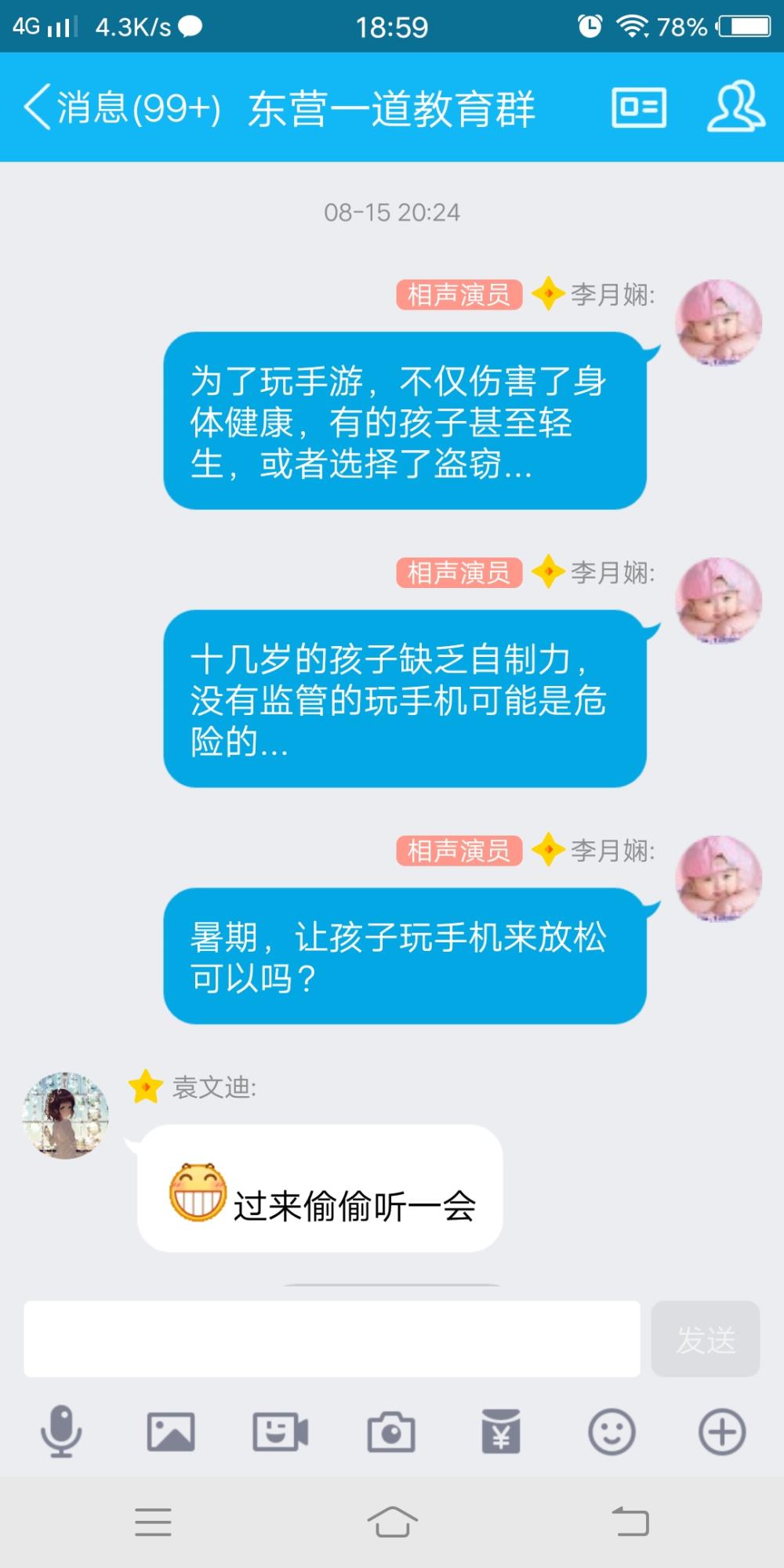Screen dimensions: 784x1568
Task: Focus the message text input box
Action: click(x=332, y=1339)
